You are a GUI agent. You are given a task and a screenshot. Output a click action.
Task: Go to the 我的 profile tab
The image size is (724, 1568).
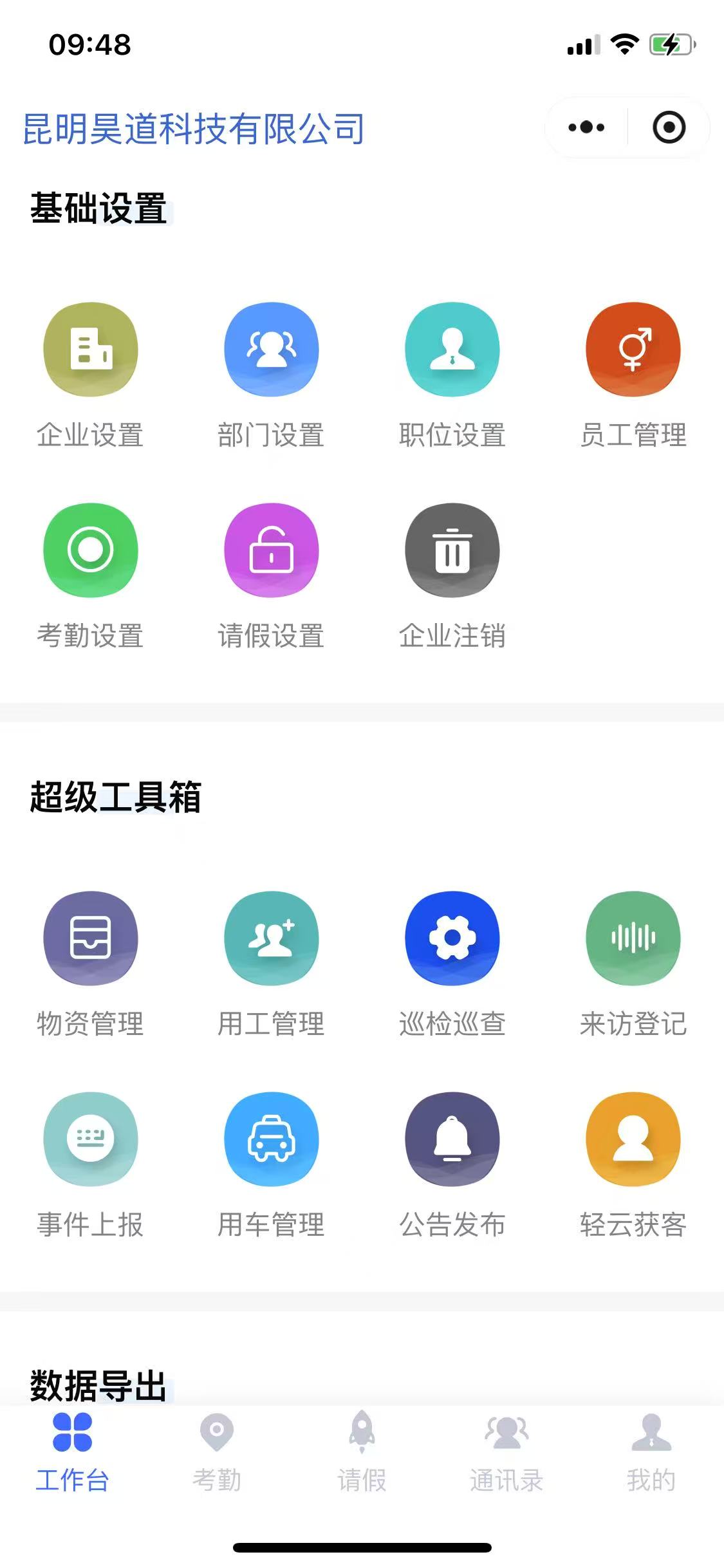[x=651, y=1451]
